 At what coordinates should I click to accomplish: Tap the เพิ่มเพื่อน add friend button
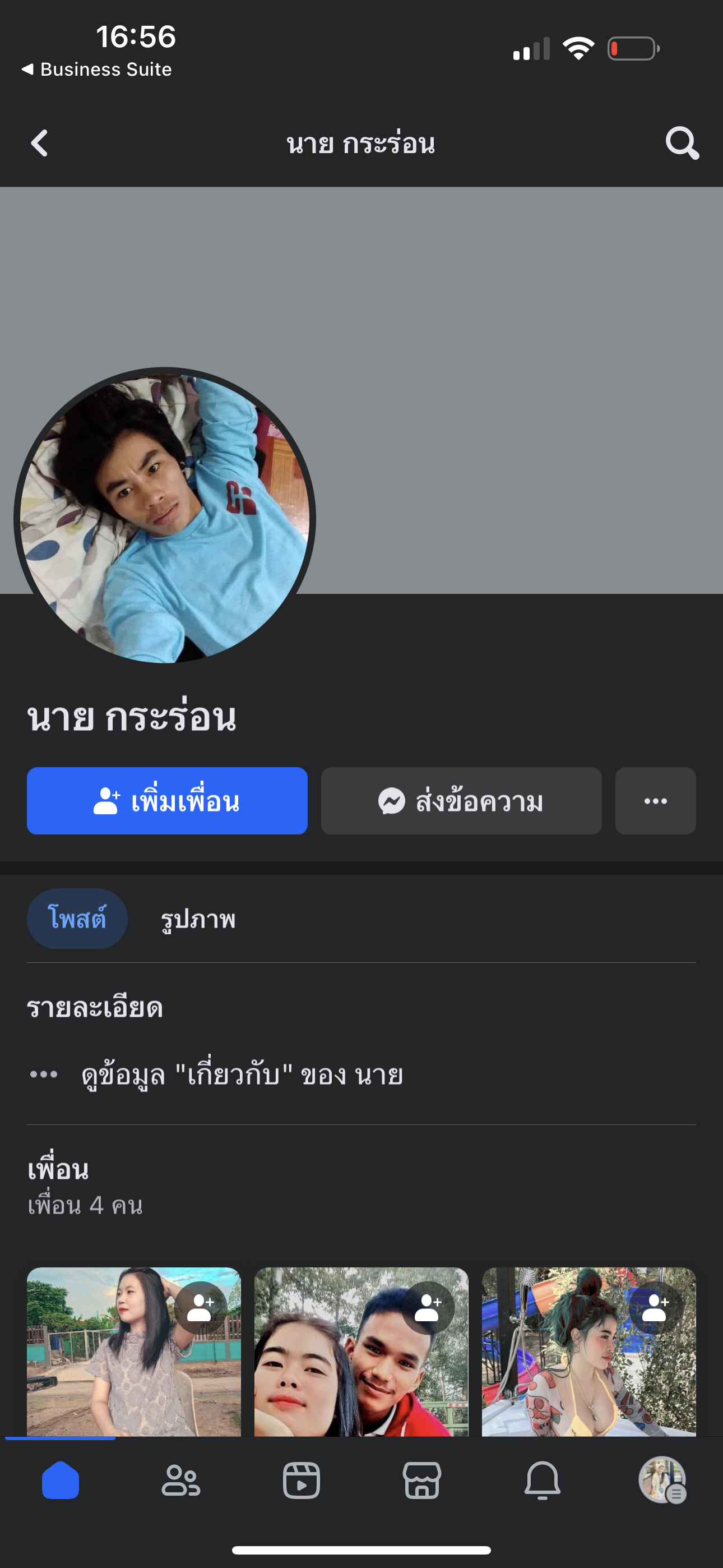tap(167, 800)
